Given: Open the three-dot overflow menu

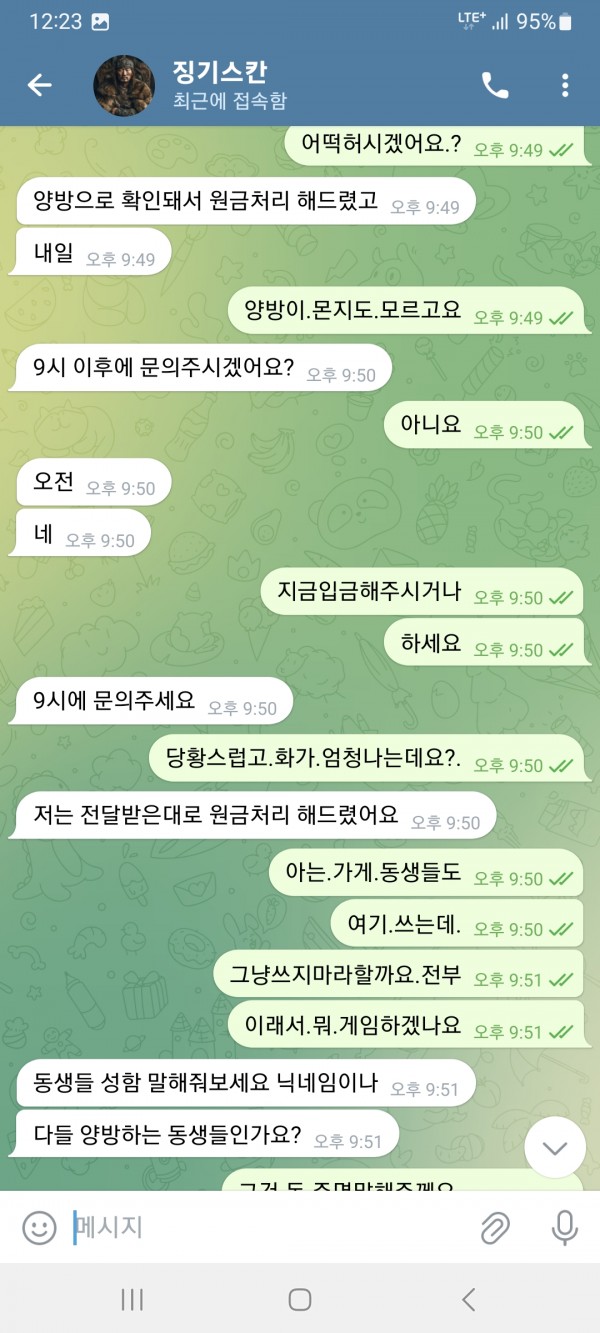Looking at the screenshot, I should point(565,86).
